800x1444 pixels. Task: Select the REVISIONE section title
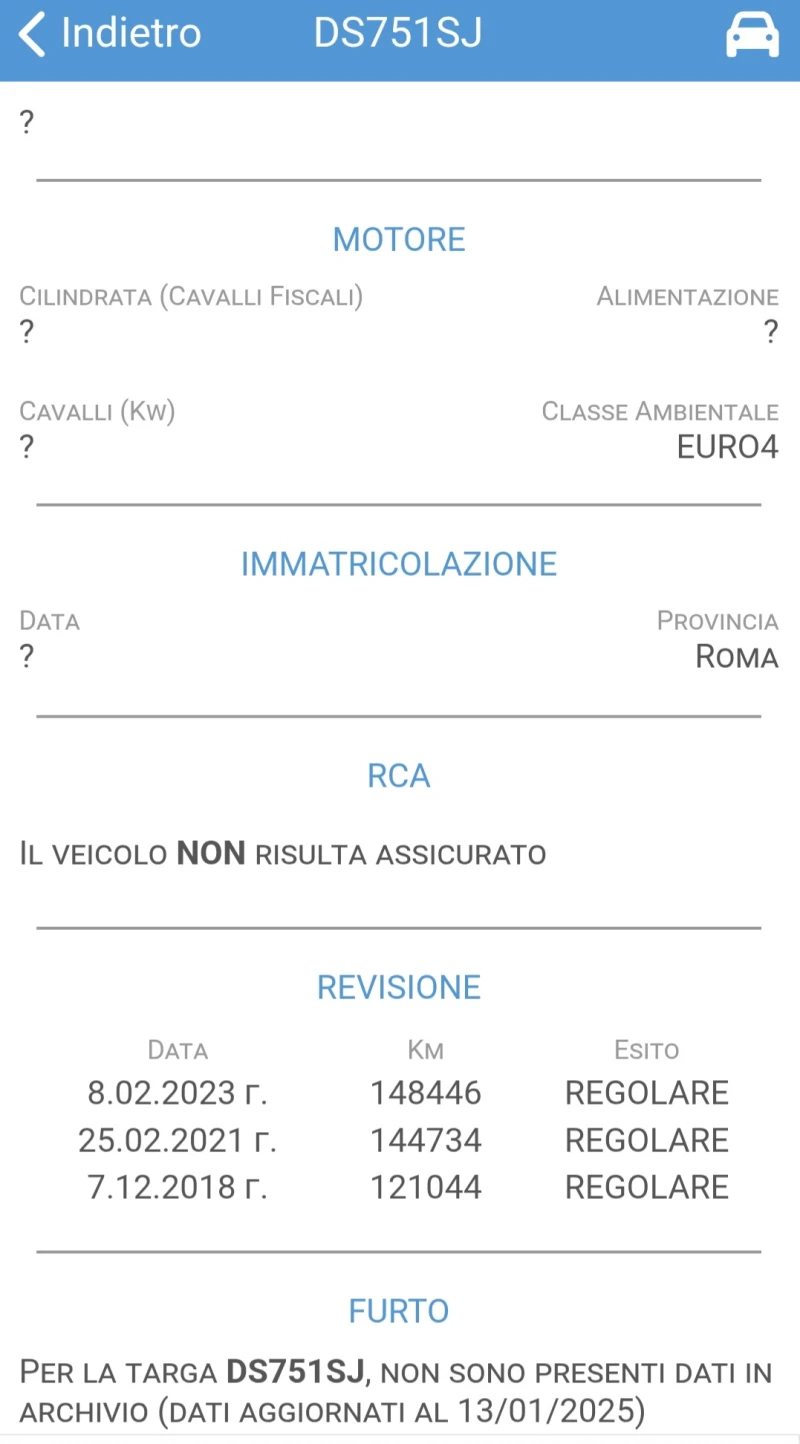(x=399, y=987)
